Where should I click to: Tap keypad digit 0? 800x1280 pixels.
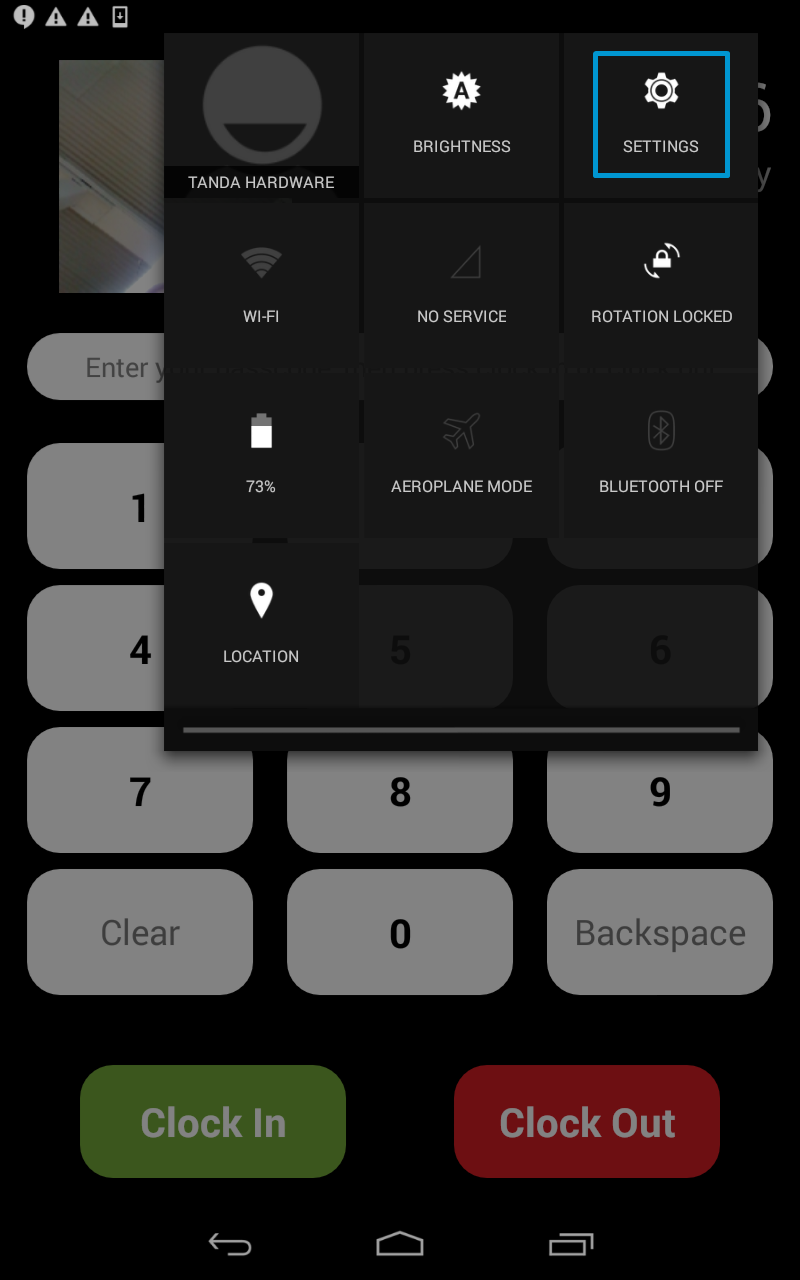click(400, 933)
